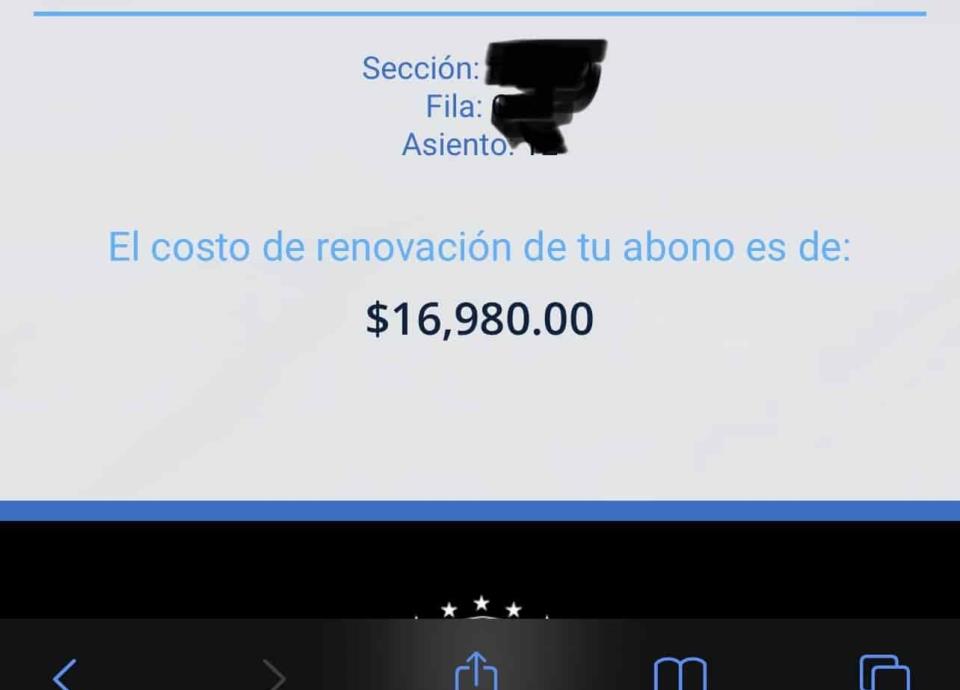
Task: Open the tabs overview
Action: point(884,673)
